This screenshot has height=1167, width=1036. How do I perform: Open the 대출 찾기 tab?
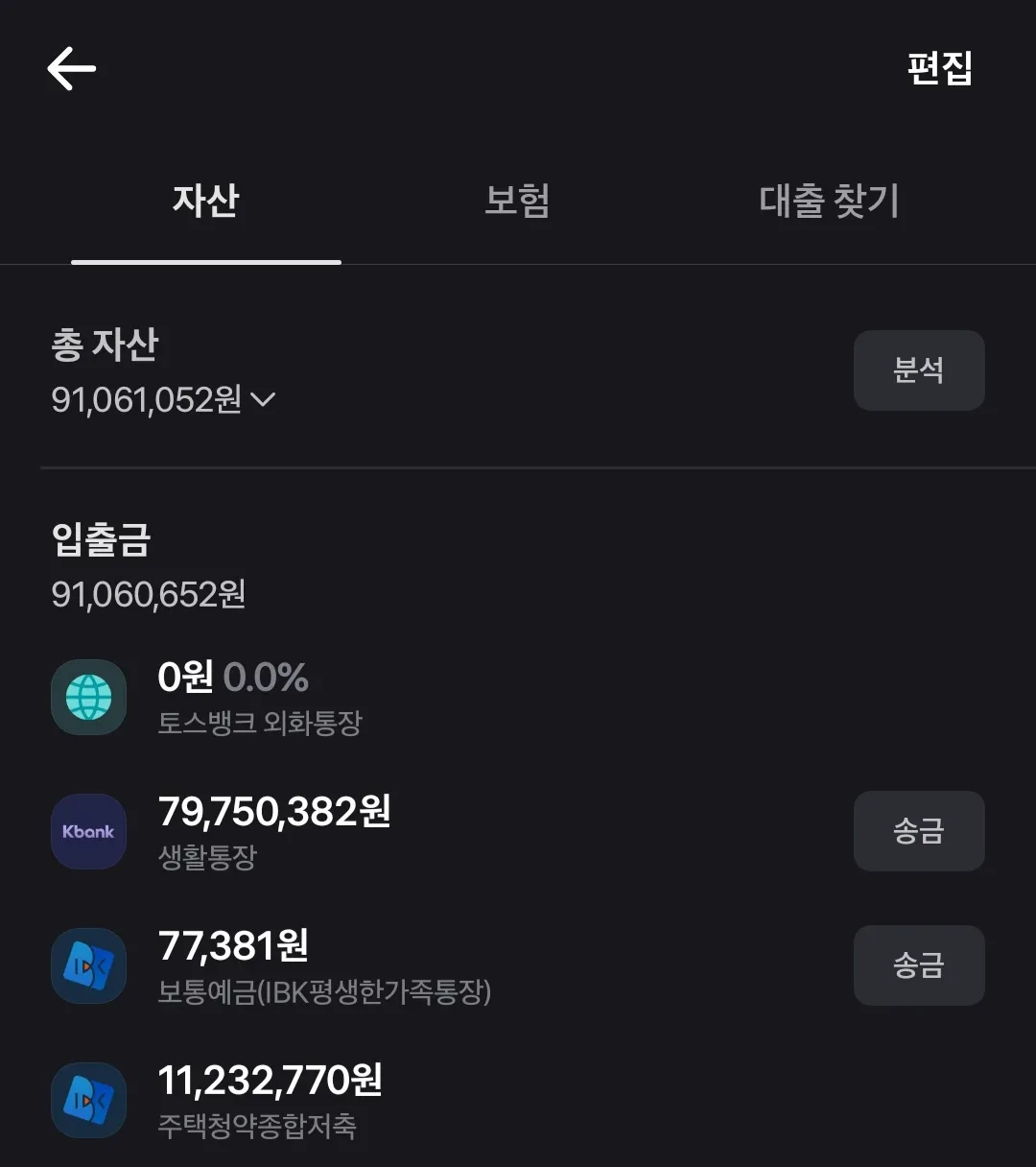pos(829,202)
